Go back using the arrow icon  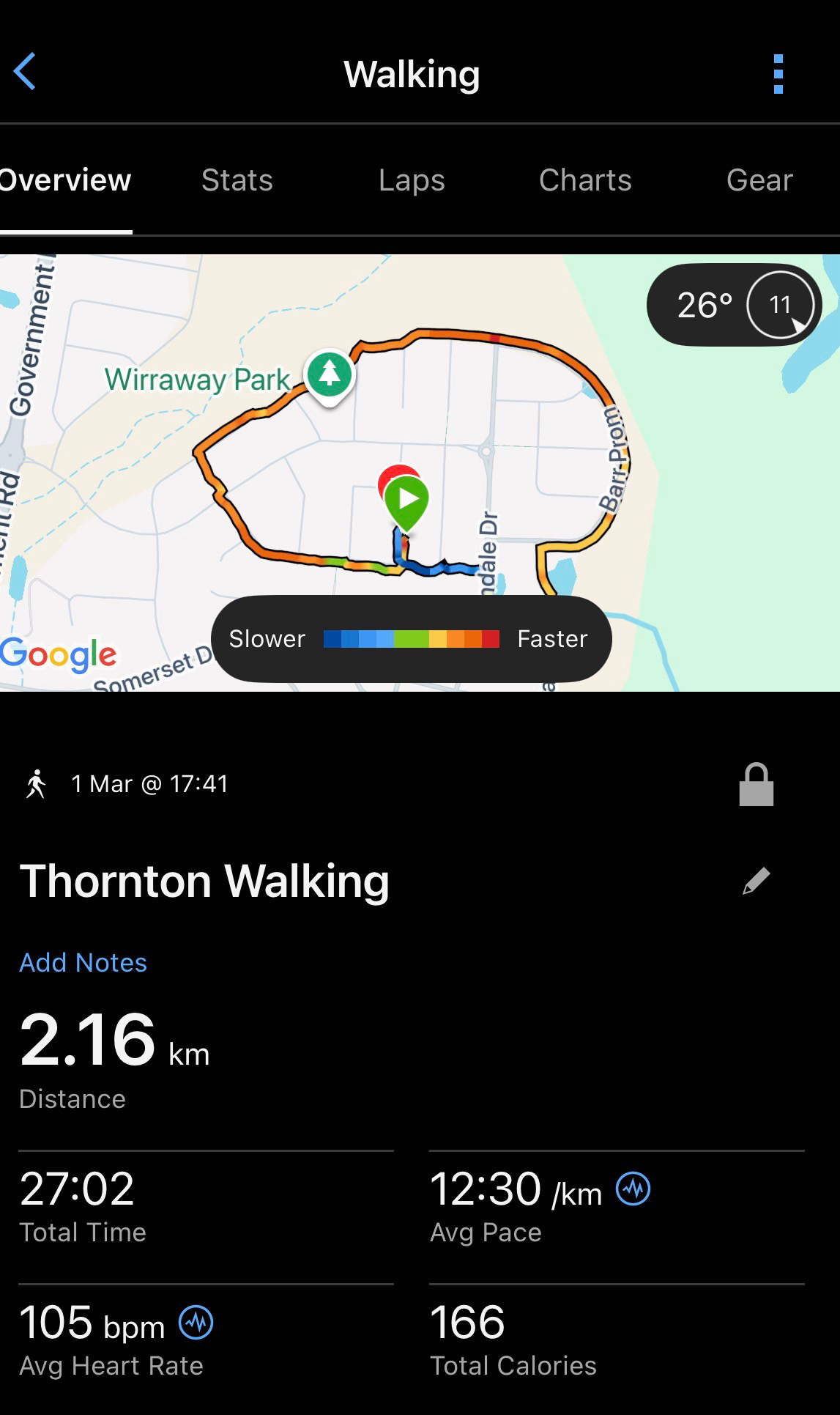pos(25,72)
